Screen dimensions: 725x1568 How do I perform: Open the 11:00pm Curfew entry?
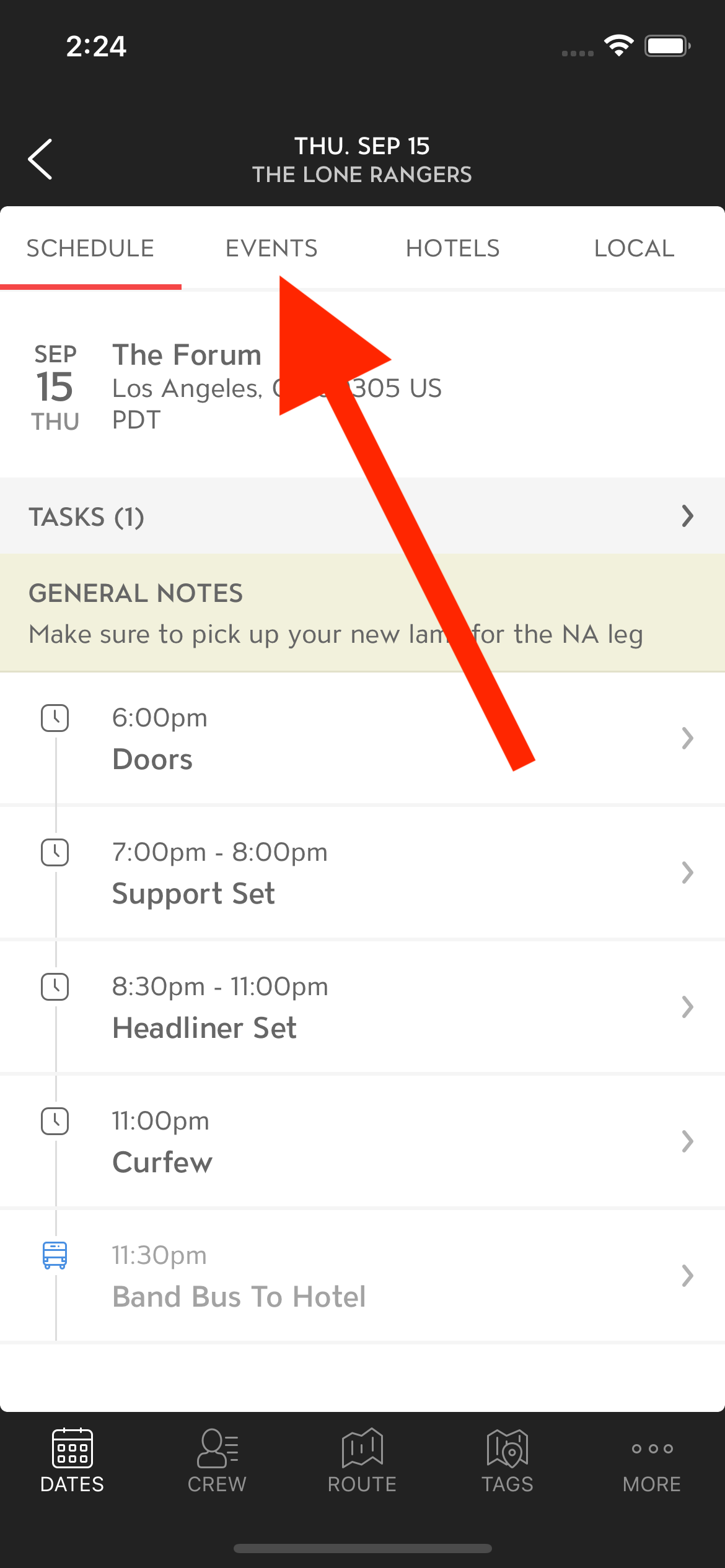pyautogui.click(x=362, y=1141)
